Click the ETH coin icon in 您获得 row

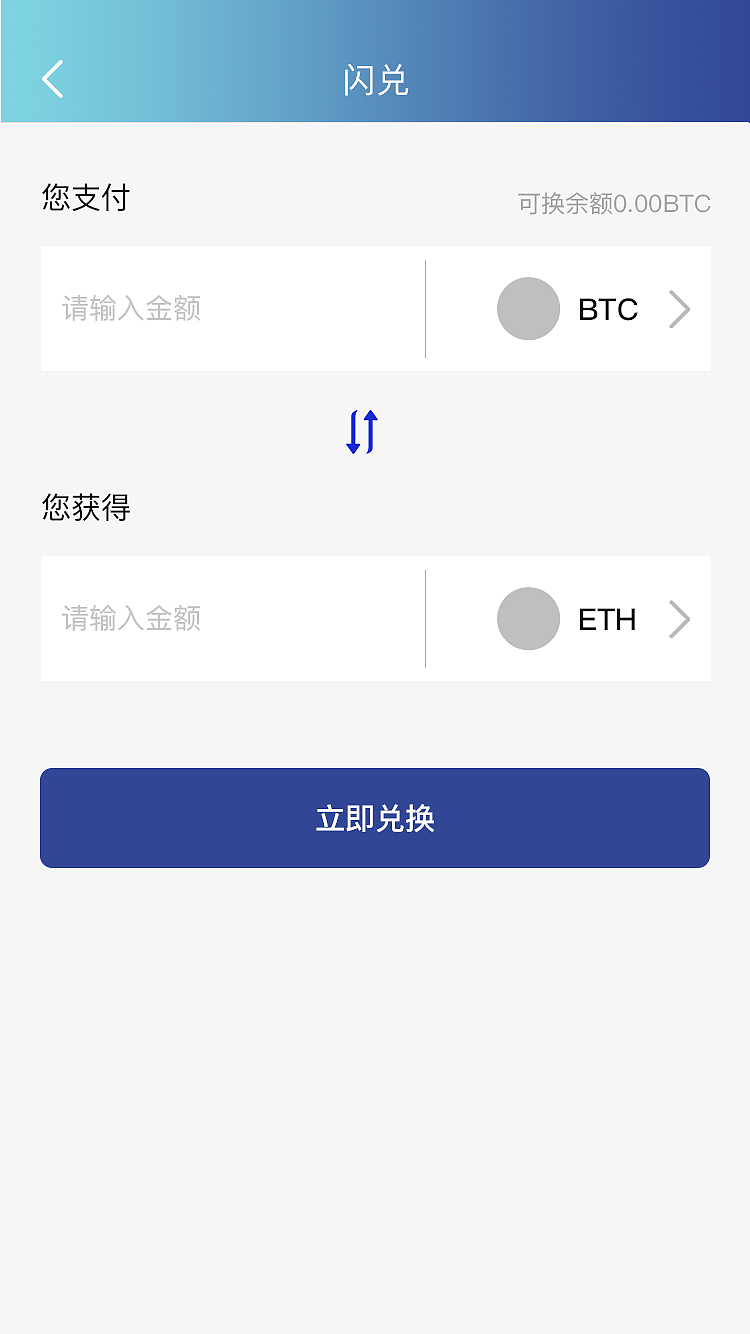pyautogui.click(x=528, y=618)
